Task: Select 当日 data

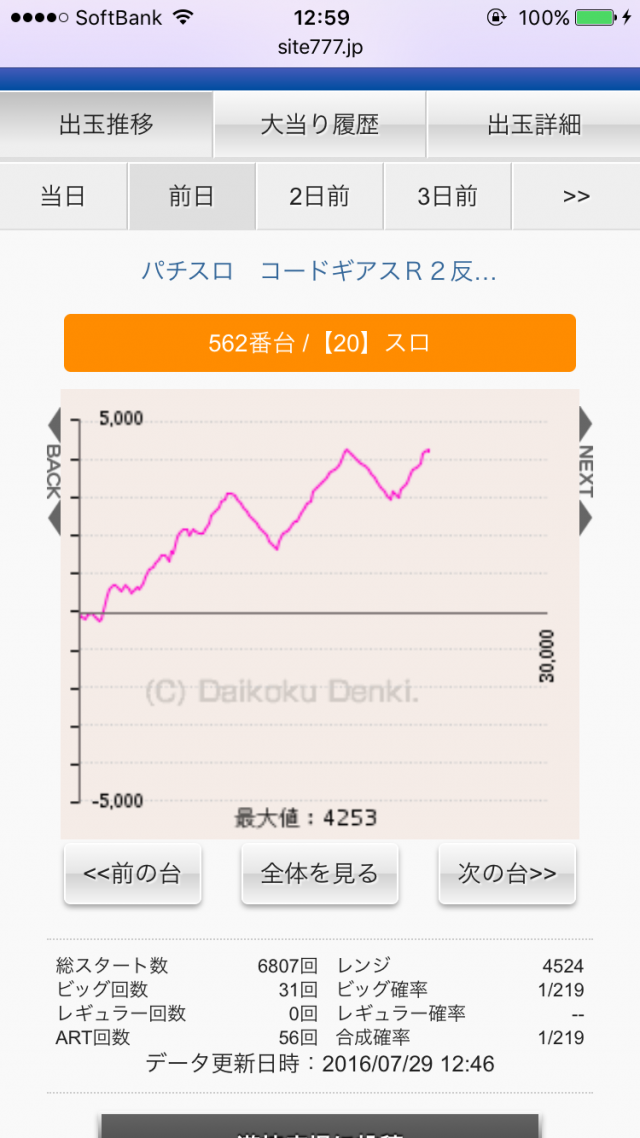Action: pos(63,196)
